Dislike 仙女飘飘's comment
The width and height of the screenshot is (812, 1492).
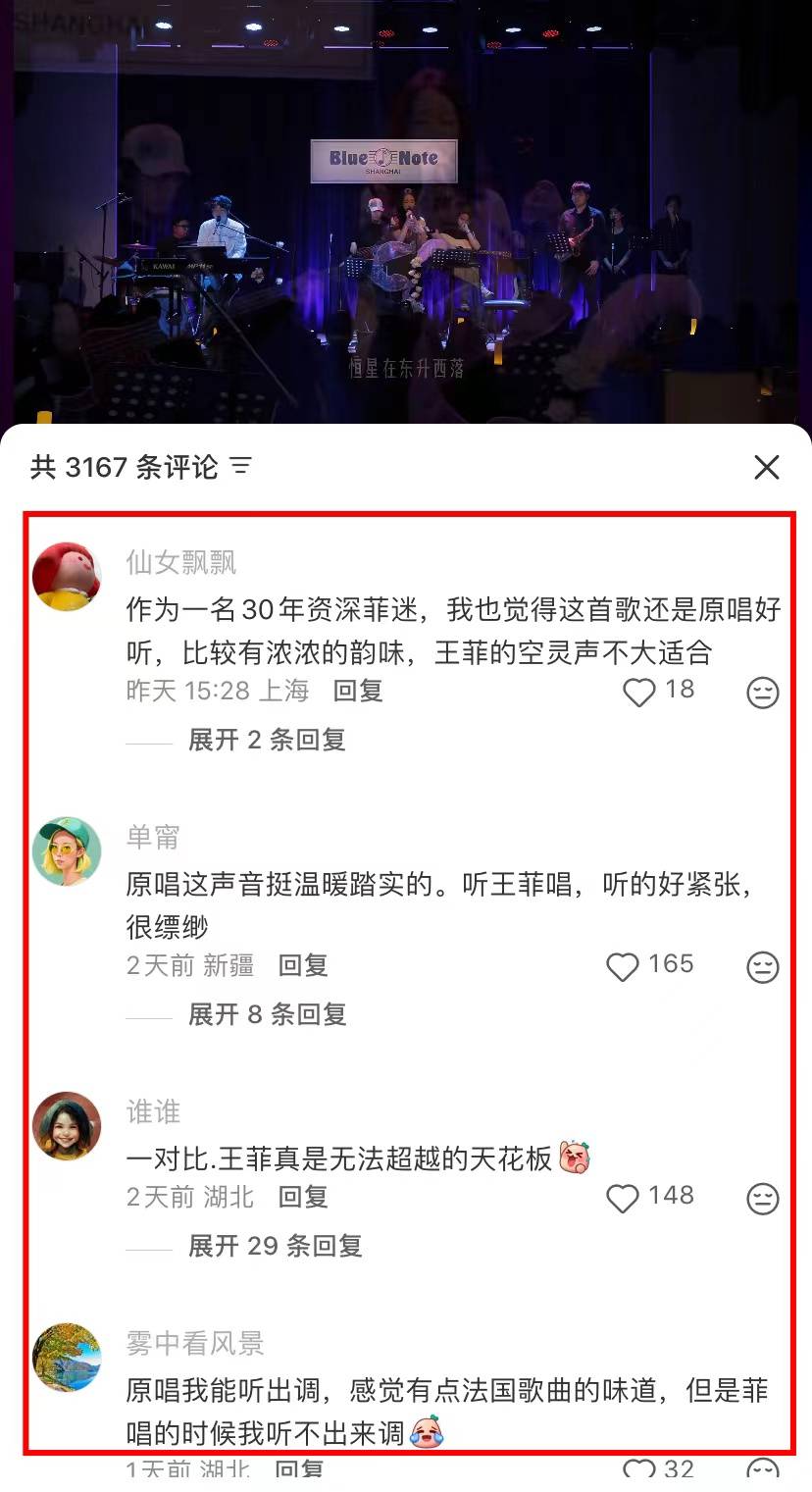[762, 693]
